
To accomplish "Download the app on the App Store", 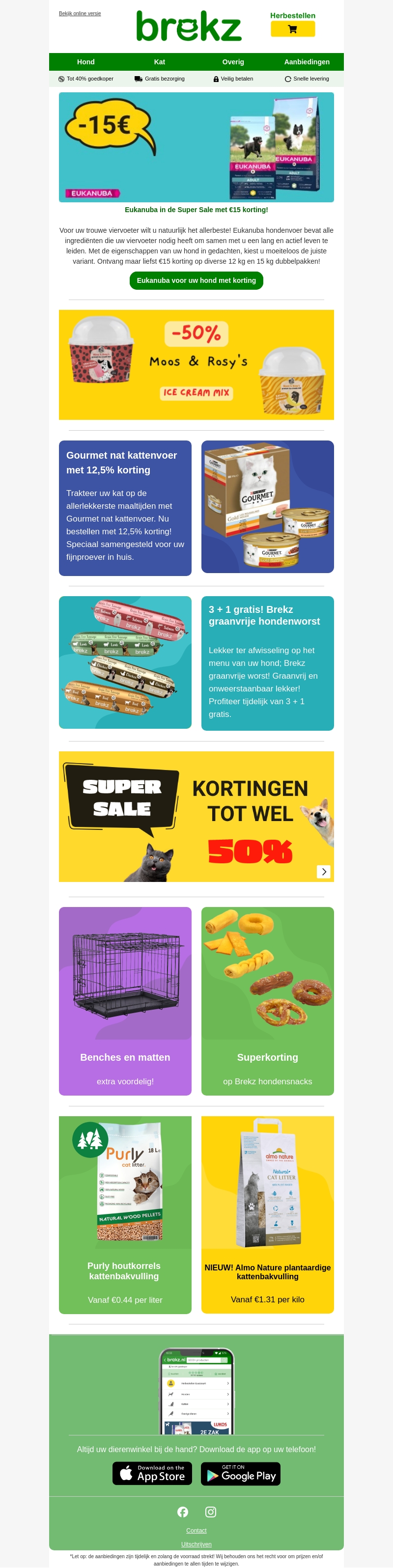I will click(x=152, y=1474).
